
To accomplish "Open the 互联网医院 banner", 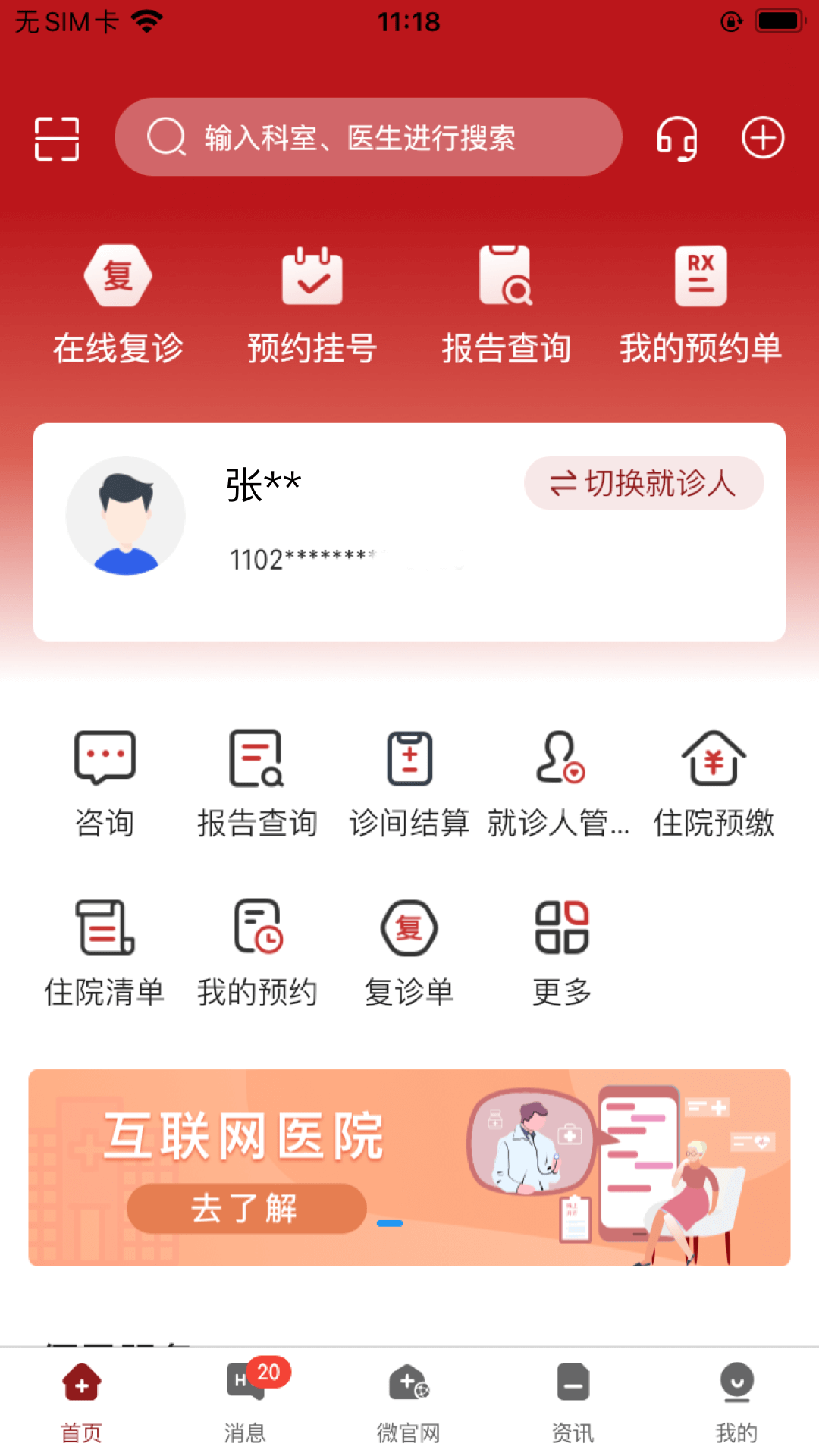I will click(x=409, y=1167).
